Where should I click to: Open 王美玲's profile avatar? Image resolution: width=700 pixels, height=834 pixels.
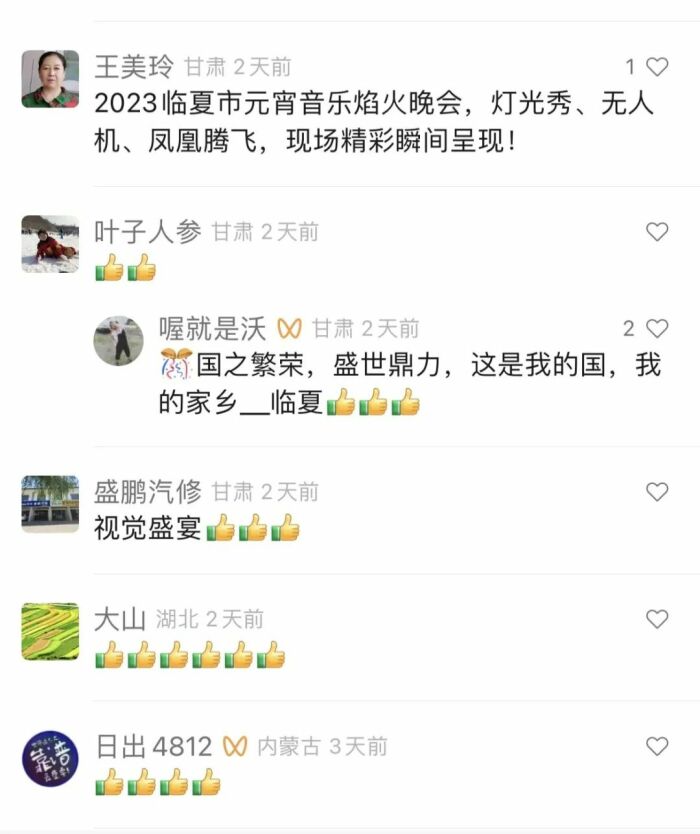50,78
